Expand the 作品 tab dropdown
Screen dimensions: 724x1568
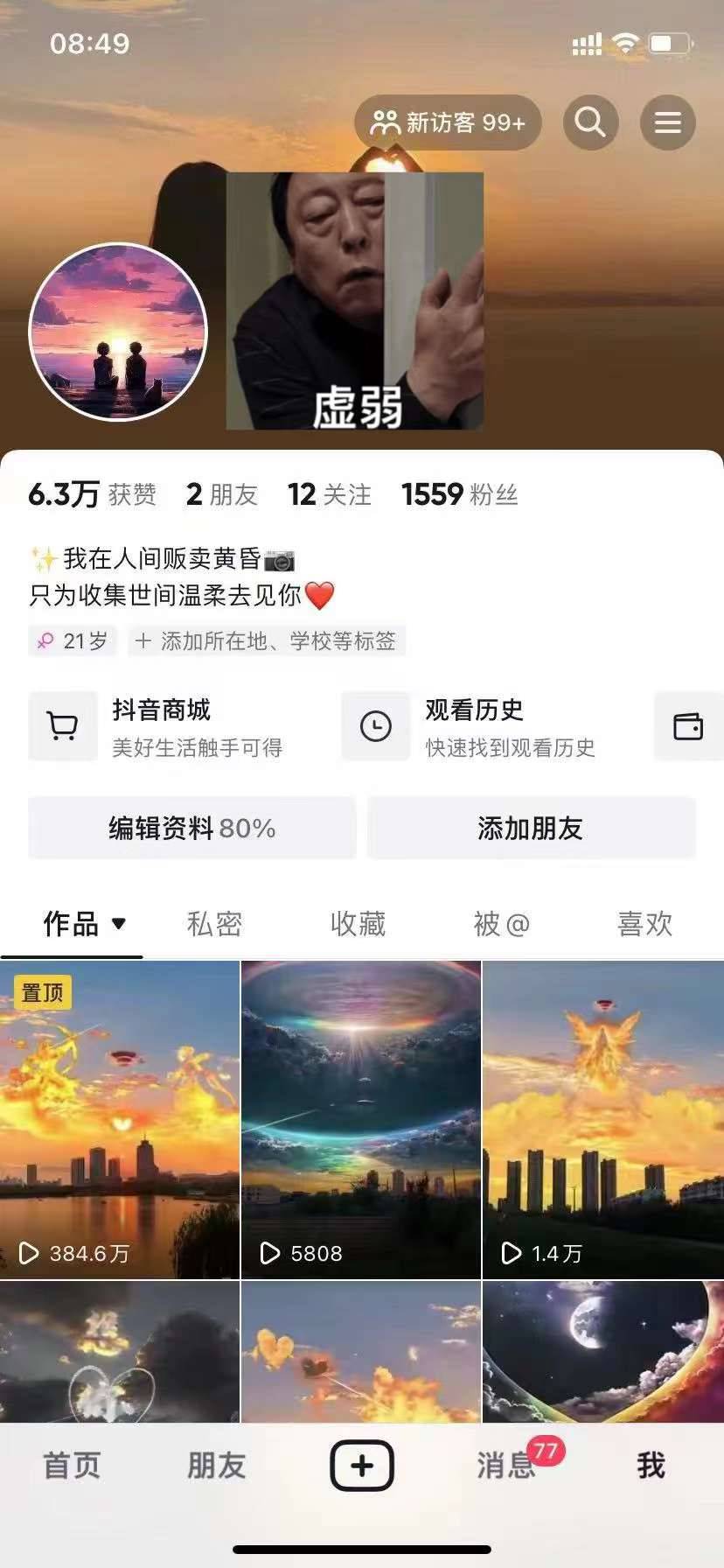[119, 924]
